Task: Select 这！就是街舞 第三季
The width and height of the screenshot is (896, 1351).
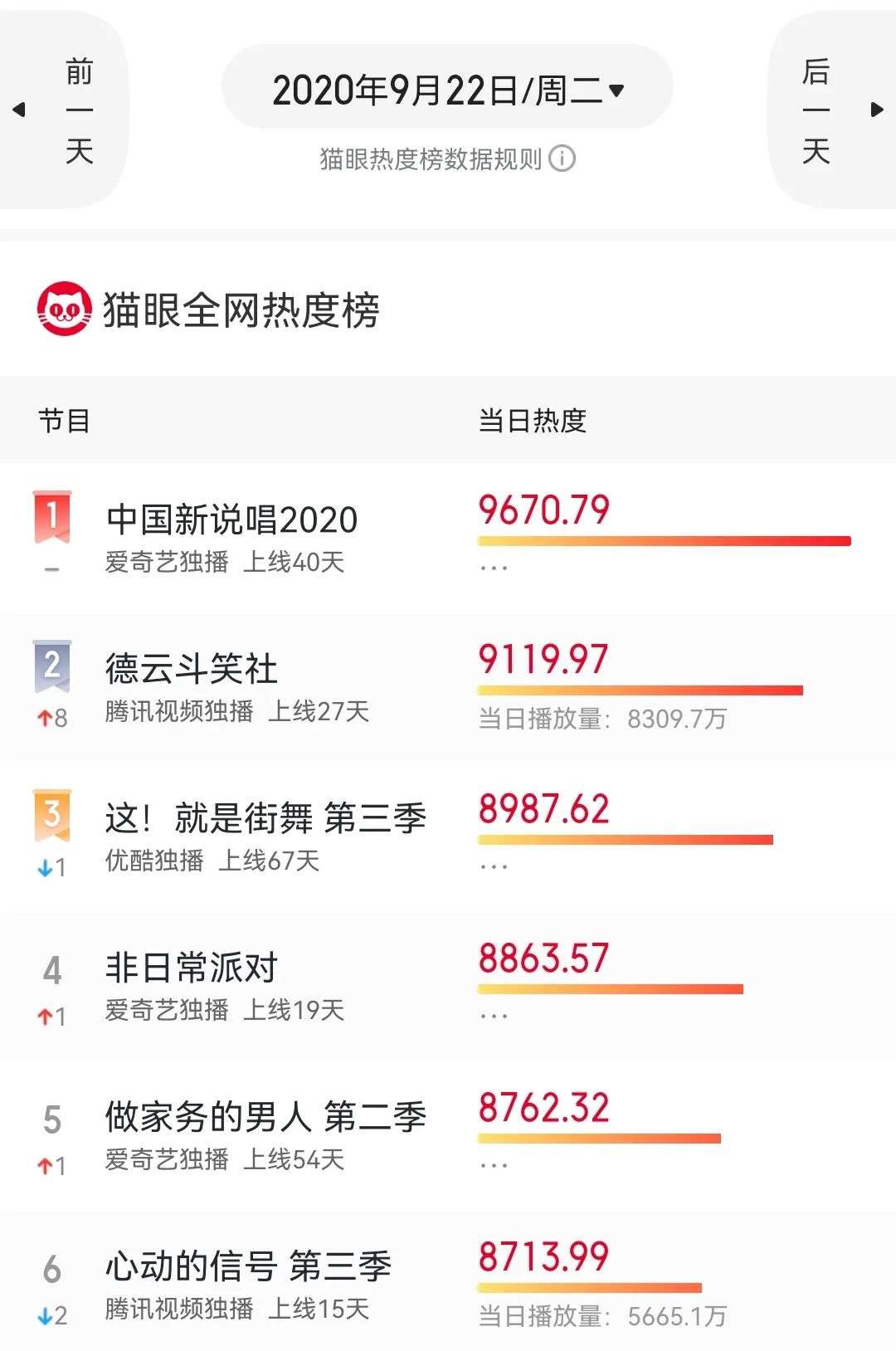Action: click(265, 818)
